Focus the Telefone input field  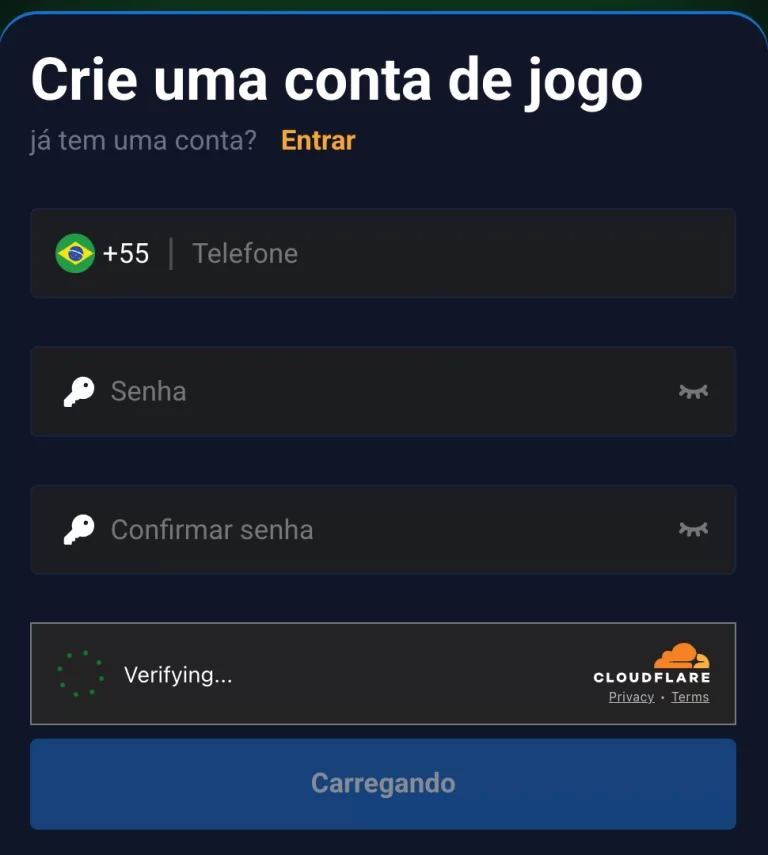click(450, 254)
